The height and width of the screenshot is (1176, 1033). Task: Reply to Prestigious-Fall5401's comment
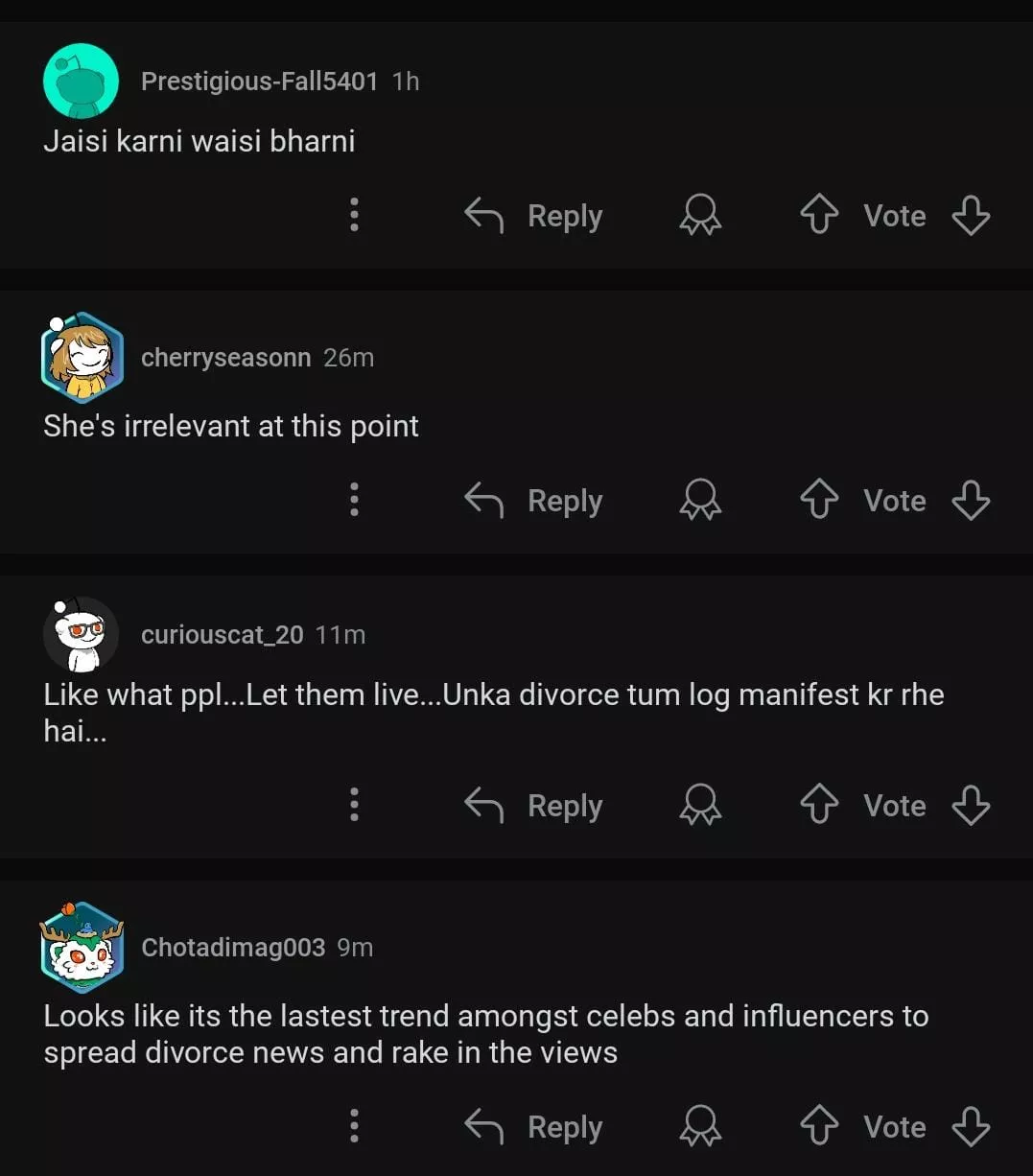tap(534, 216)
